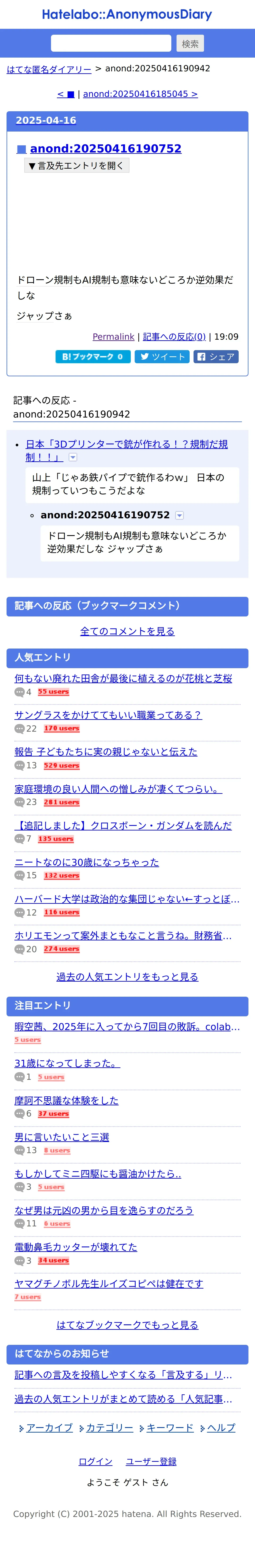
Task: Tap the 検索 search button
Action: [x=190, y=44]
